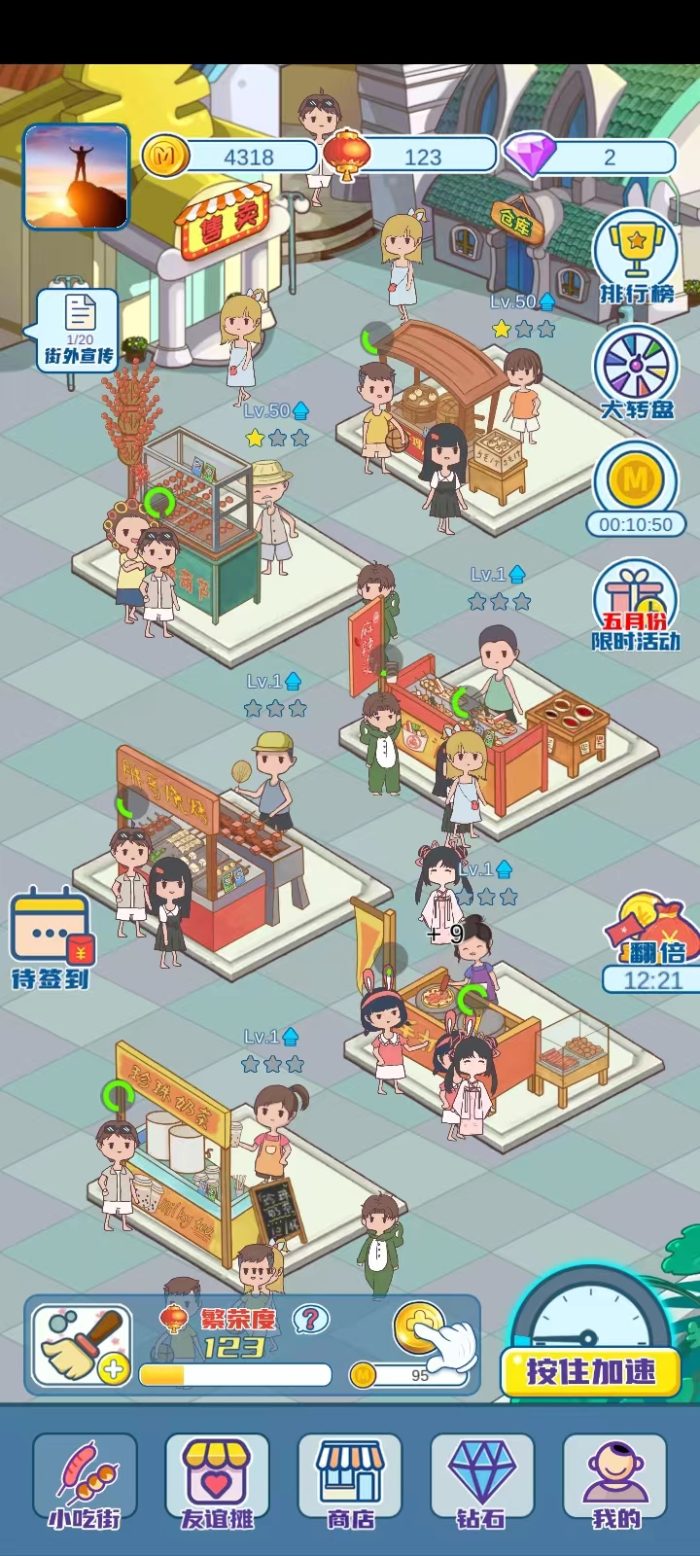
Task: Go to the 商店 shop tab
Action: (350, 1480)
